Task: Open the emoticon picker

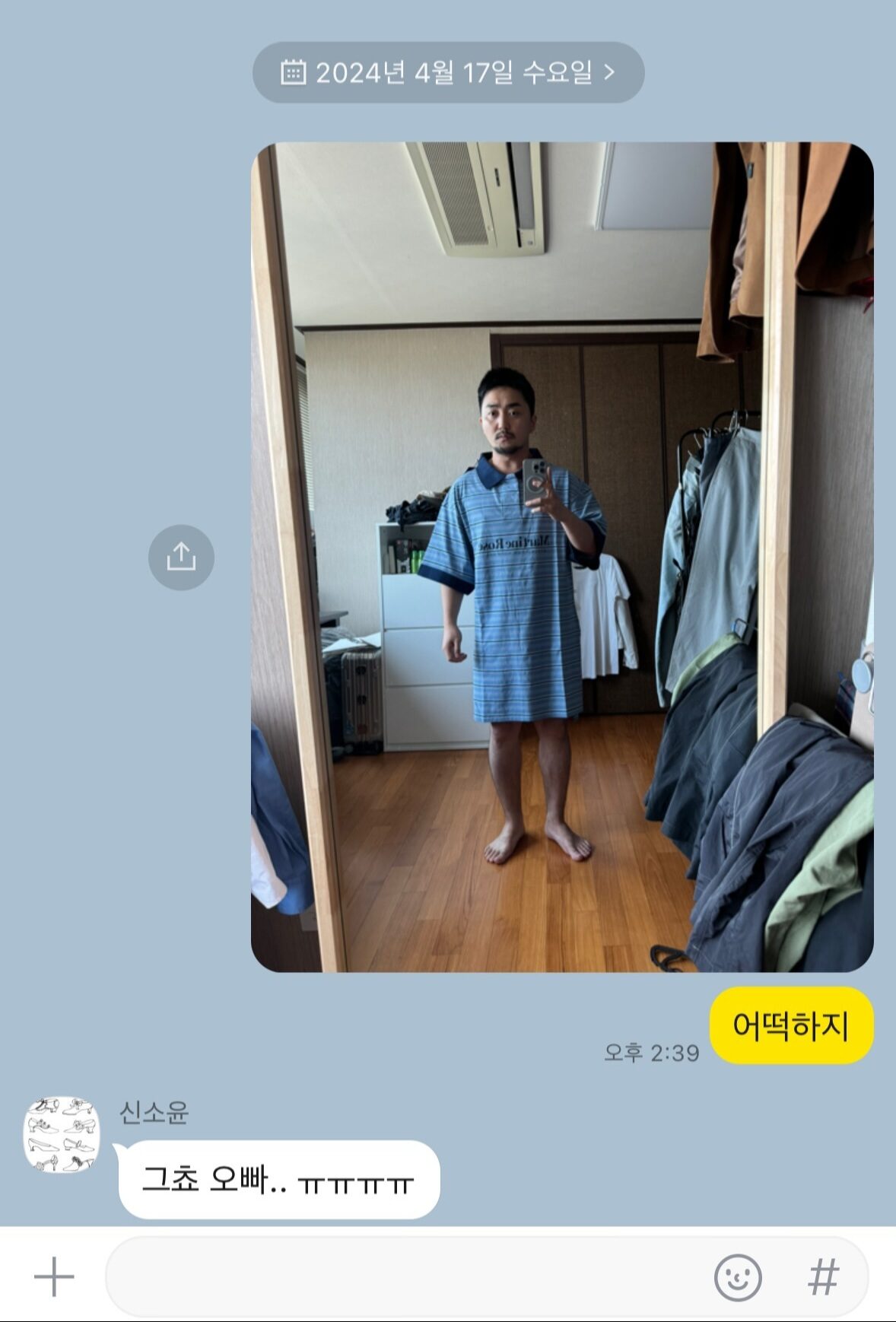Action: pos(737,1276)
